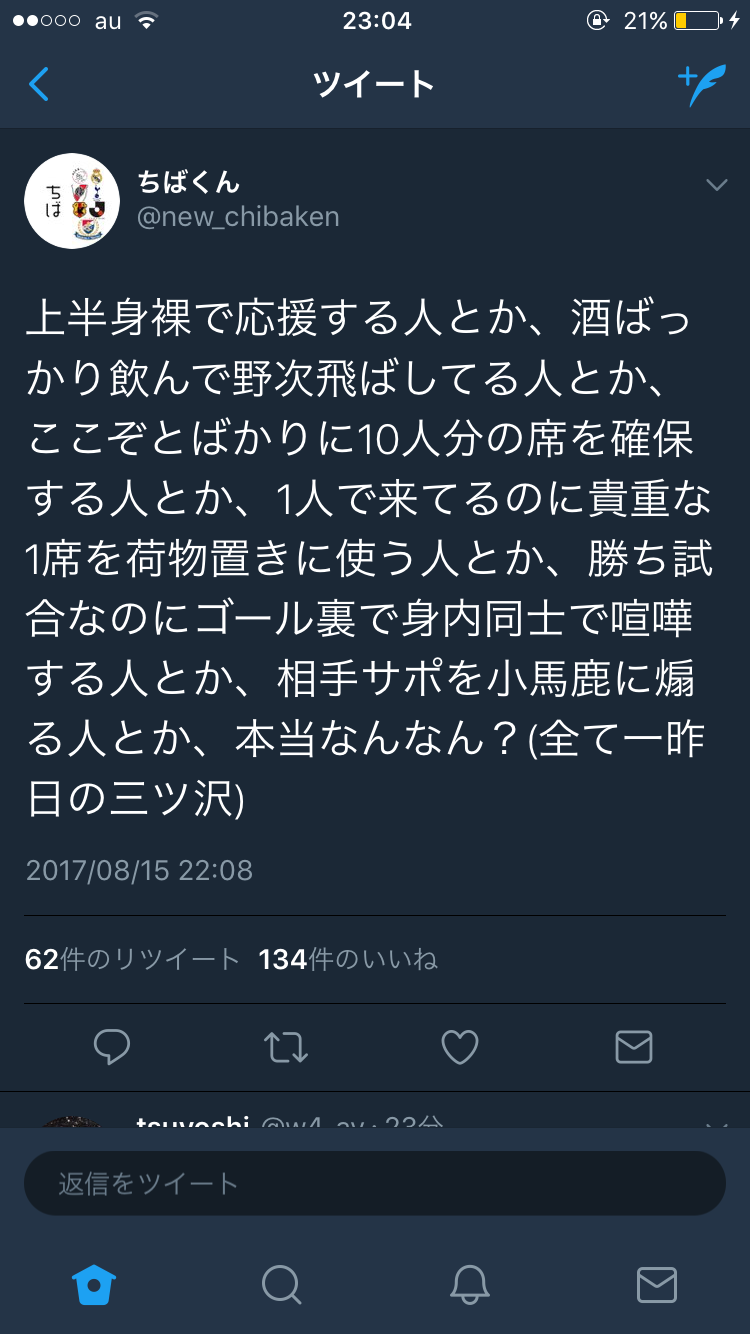Tap the 返信をツイート reply field
This screenshot has width=750, height=1334.
(375, 1184)
